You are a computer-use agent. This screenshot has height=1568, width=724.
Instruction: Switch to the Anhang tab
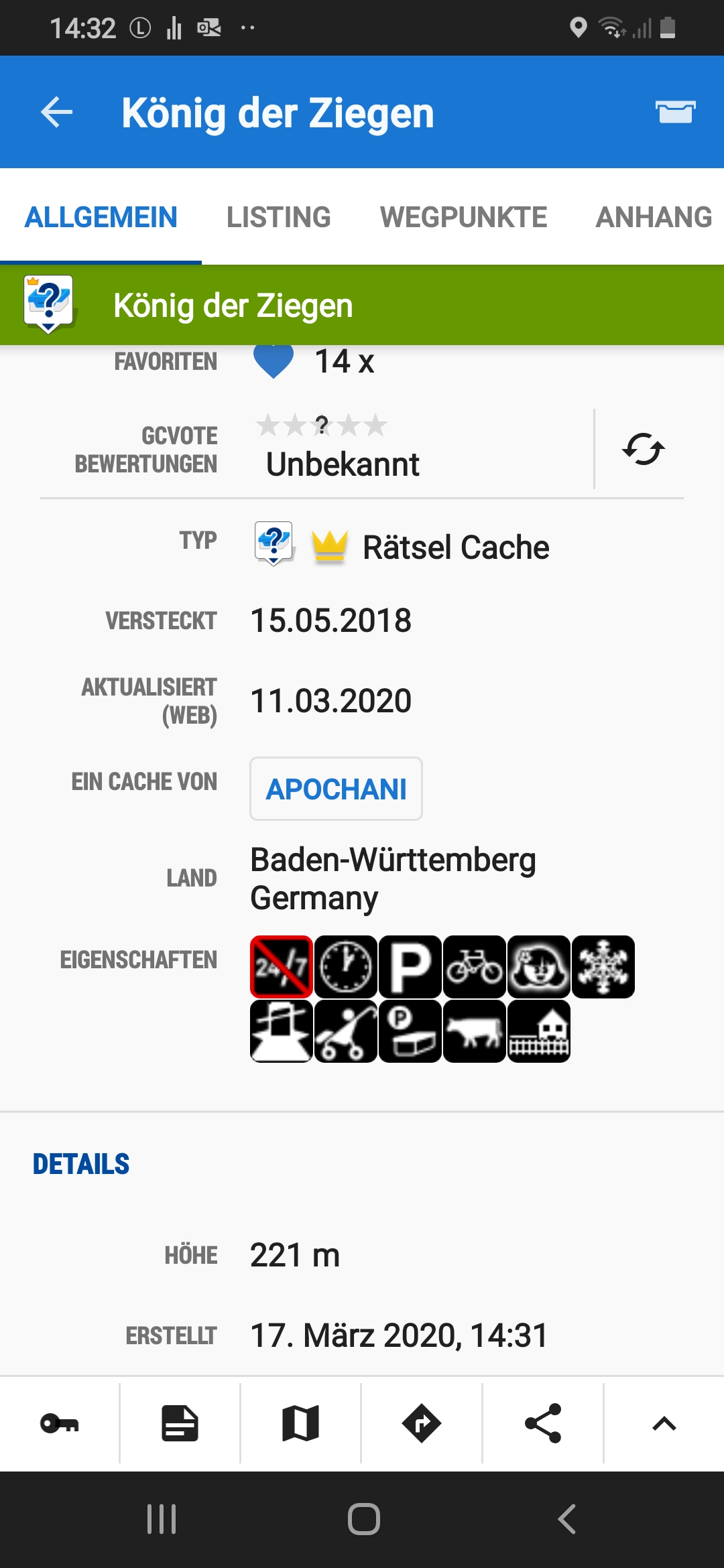(654, 217)
